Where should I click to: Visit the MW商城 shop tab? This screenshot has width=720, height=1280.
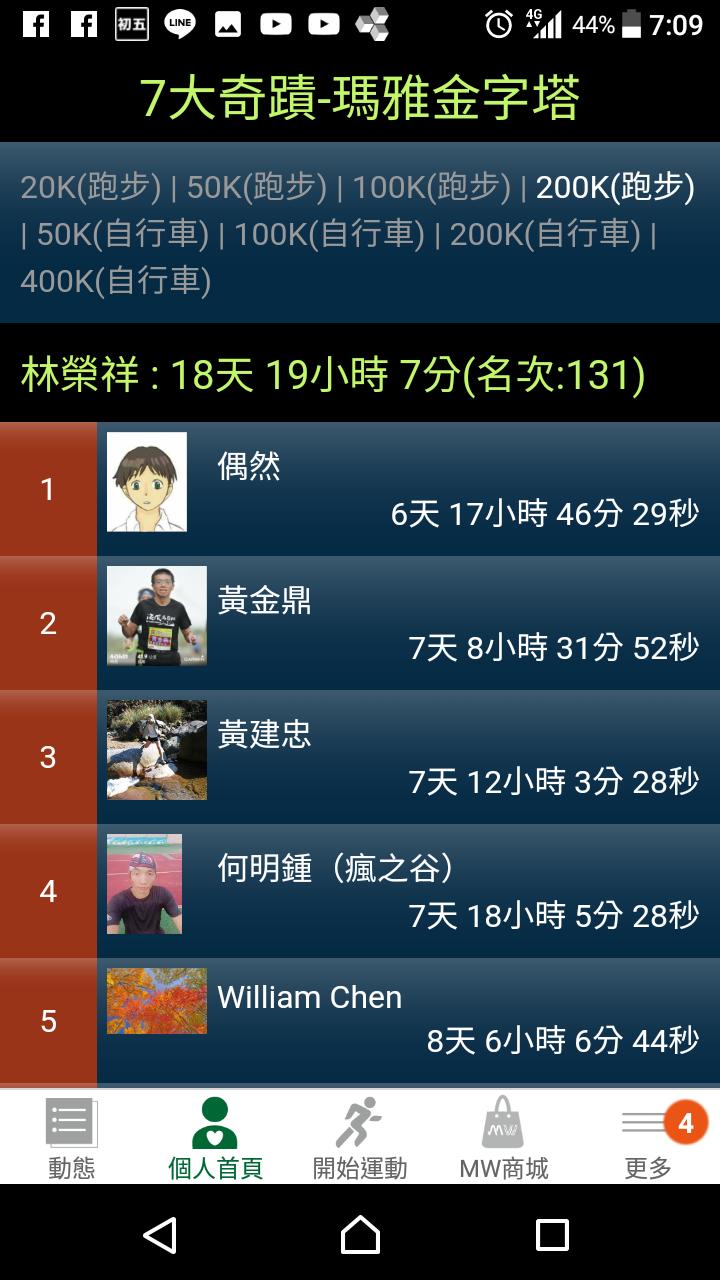click(503, 1138)
